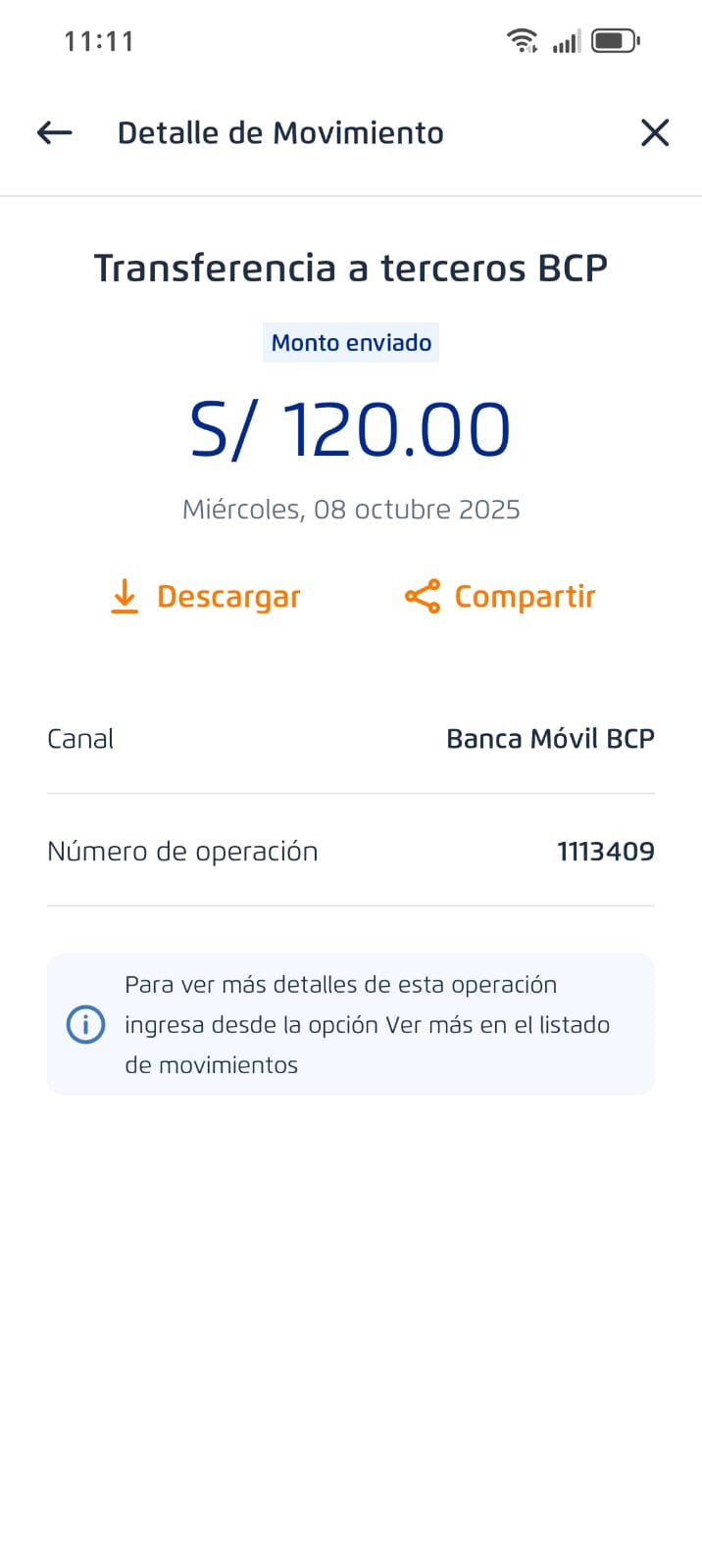
Task: Download the transfer receipt with Descargar
Action: (x=206, y=596)
